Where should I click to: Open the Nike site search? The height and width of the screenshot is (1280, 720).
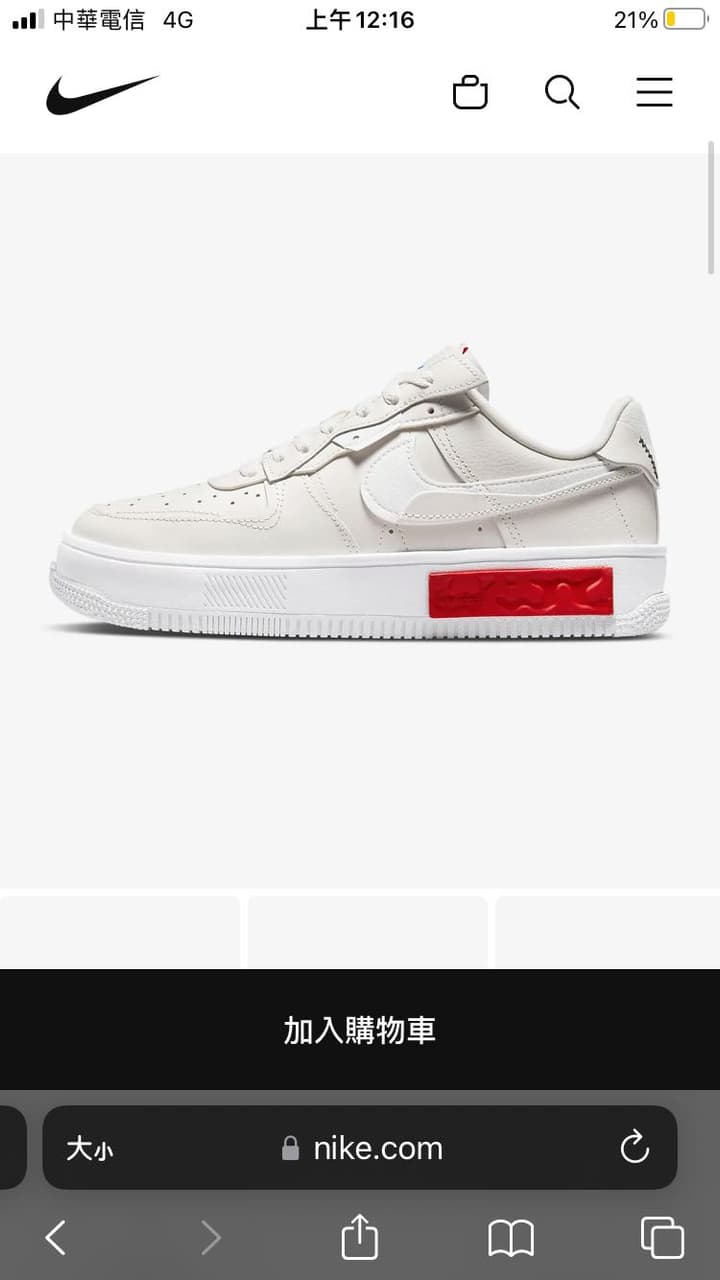pos(562,93)
